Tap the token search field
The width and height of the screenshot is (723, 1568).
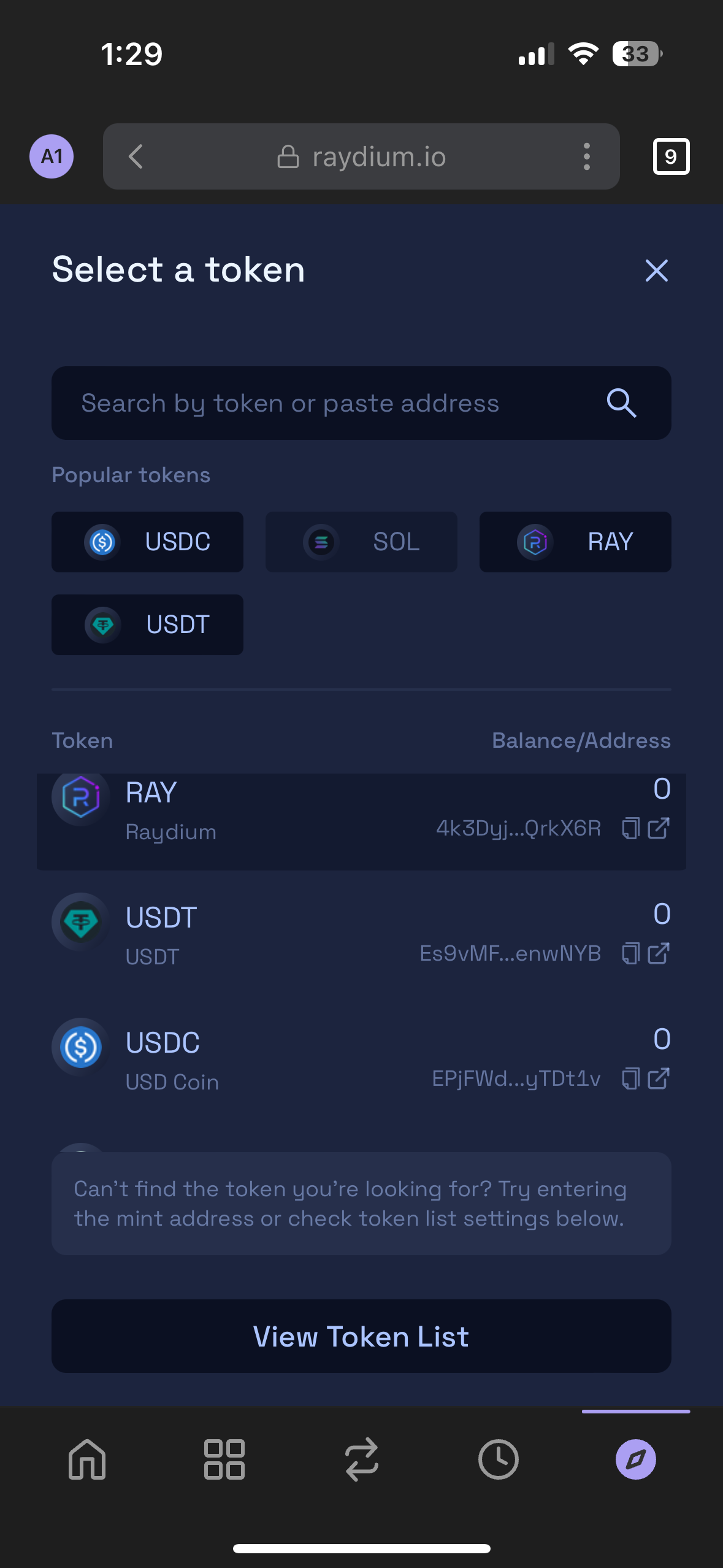click(x=361, y=403)
